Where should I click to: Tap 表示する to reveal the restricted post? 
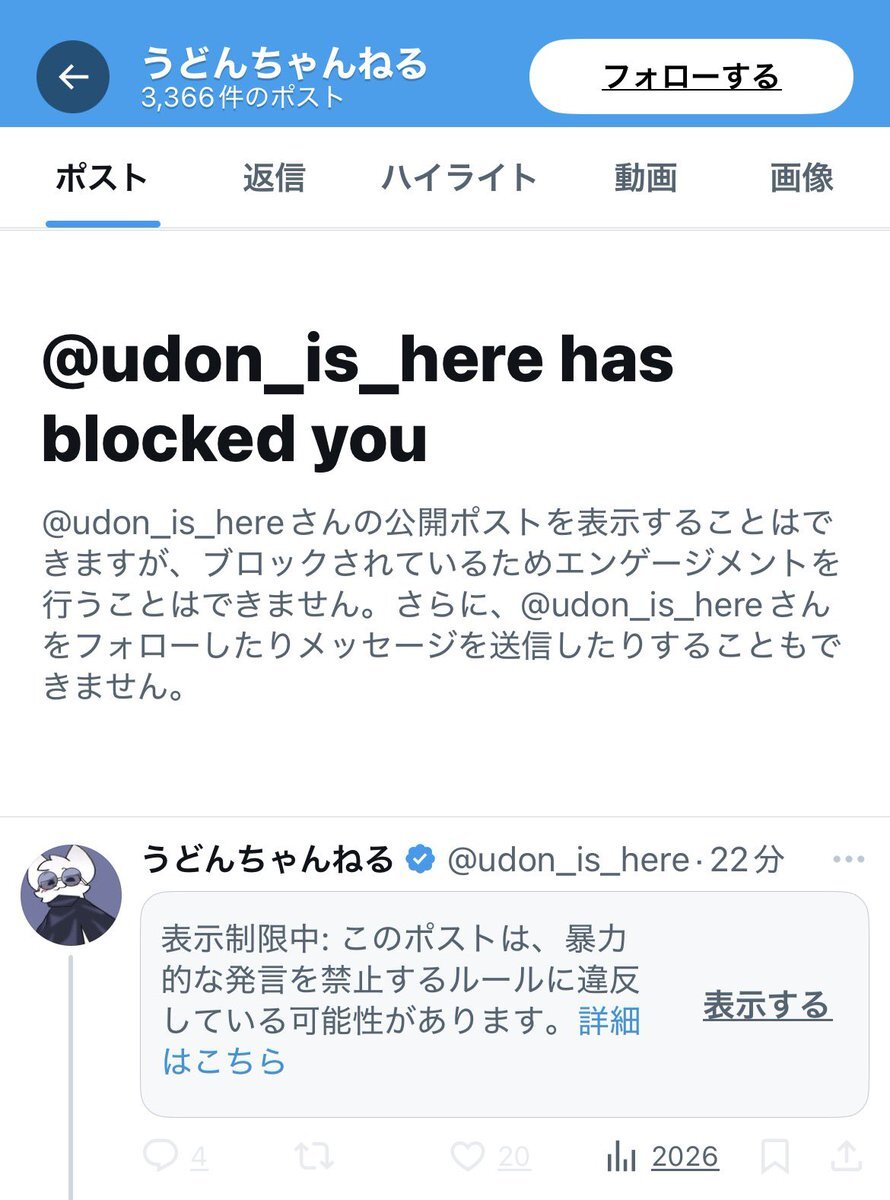click(767, 1005)
